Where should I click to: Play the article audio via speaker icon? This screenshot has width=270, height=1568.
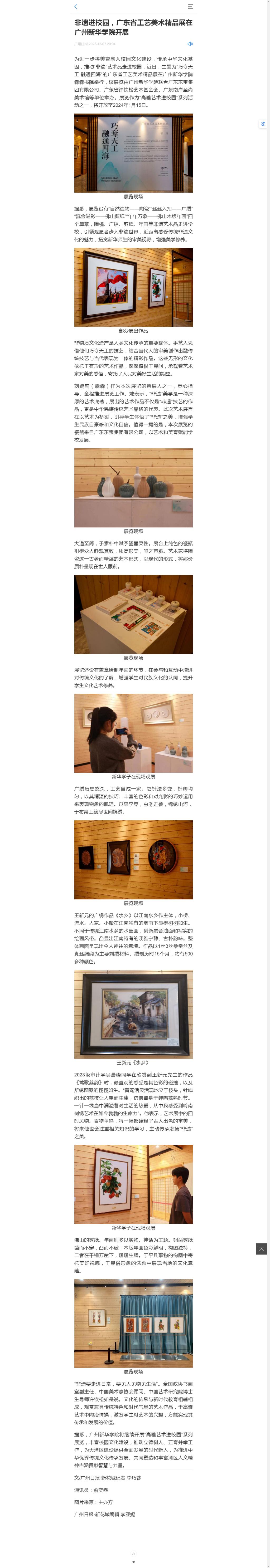pyautogui.click(x=190, y=44)
